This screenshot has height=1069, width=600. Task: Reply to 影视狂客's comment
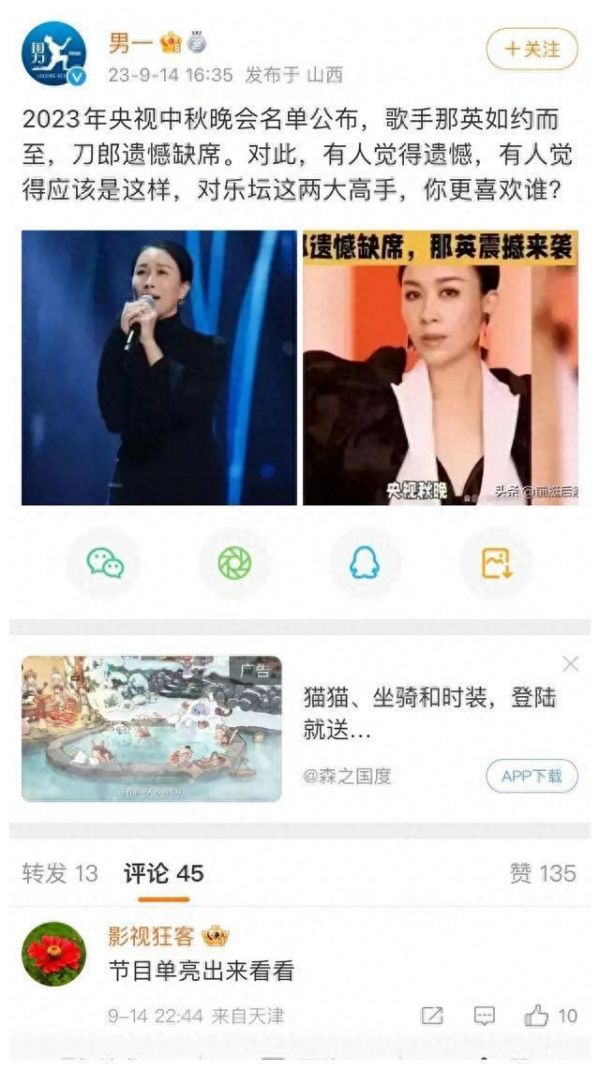point(484,1016)
